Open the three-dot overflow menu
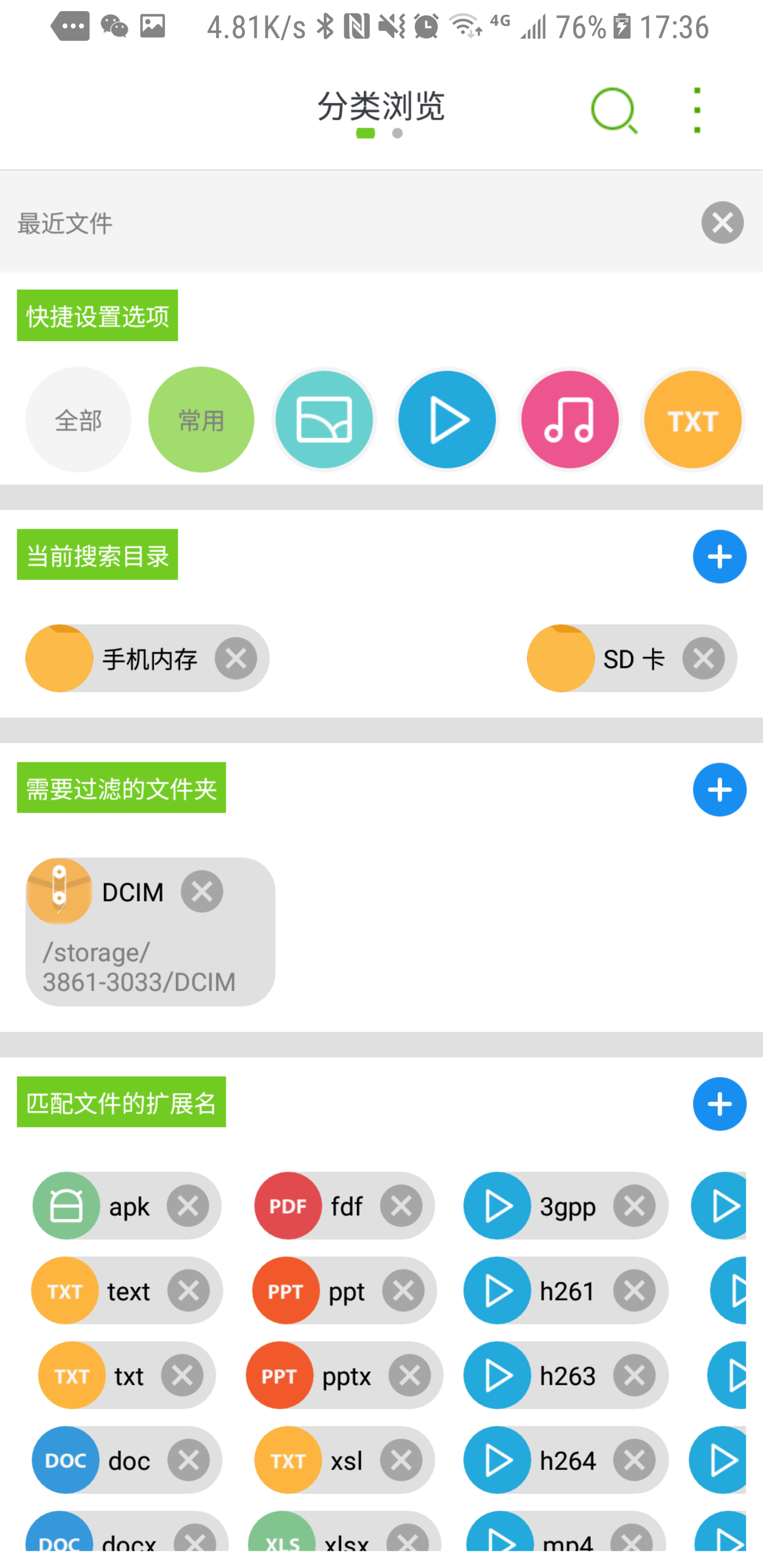 697,110
